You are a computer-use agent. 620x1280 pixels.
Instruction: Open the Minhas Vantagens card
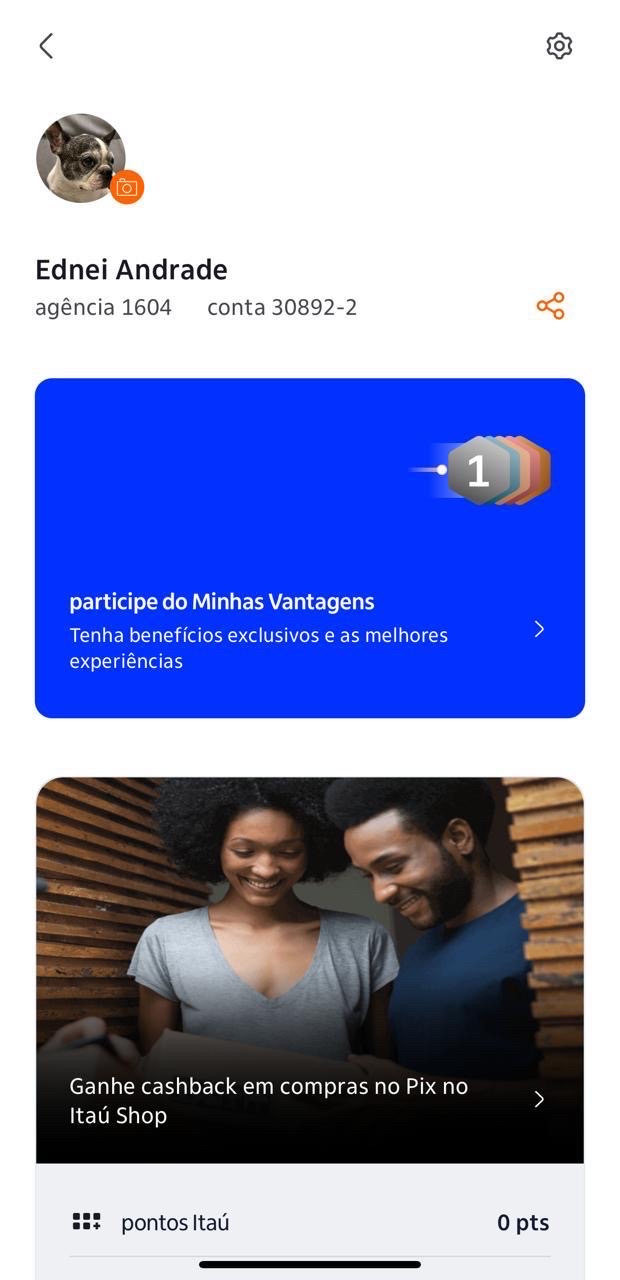click(x=310, y=547)
